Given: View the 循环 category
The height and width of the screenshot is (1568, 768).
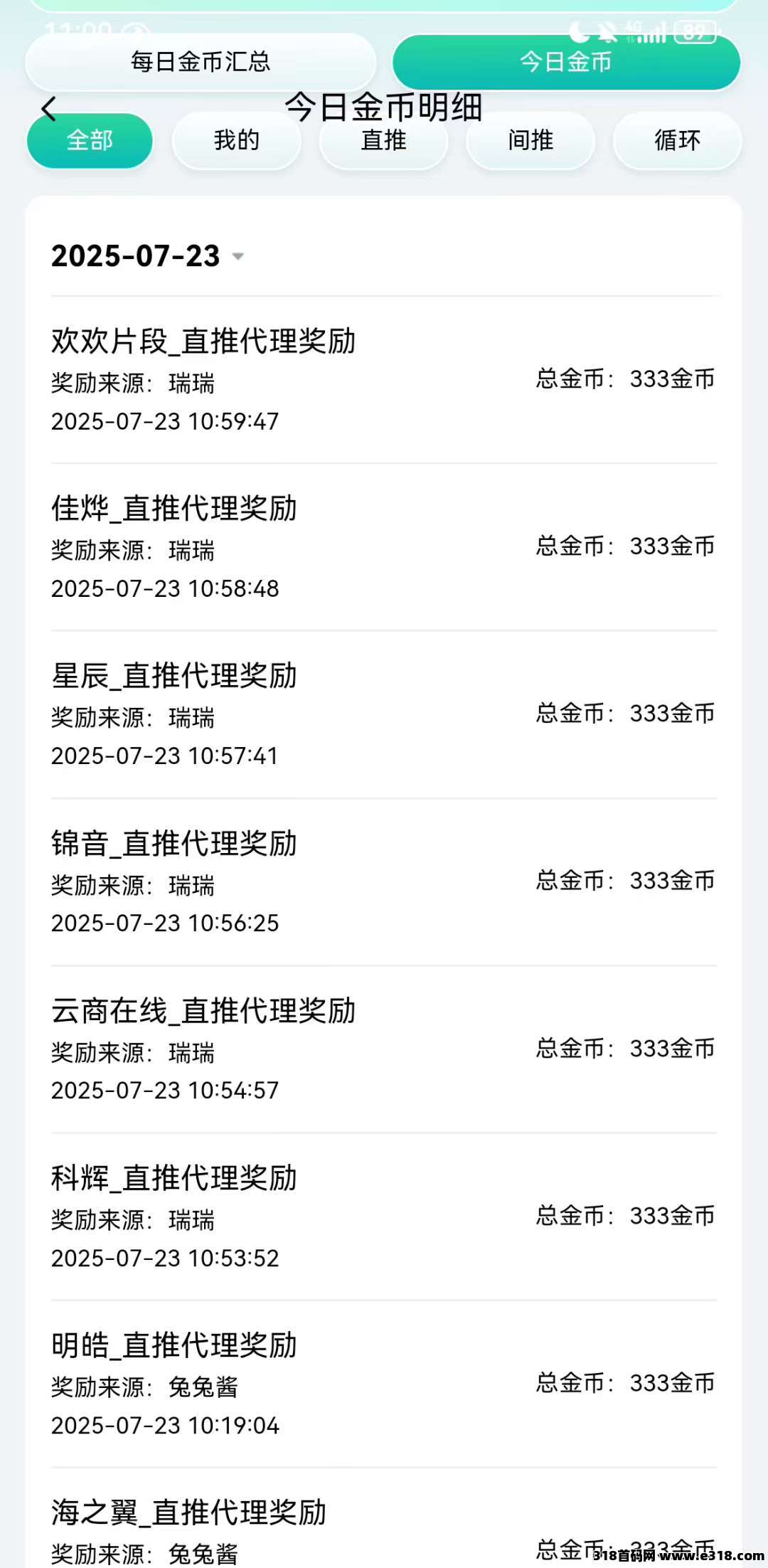Looking at the screenshot, I should (x=677, y=141).
